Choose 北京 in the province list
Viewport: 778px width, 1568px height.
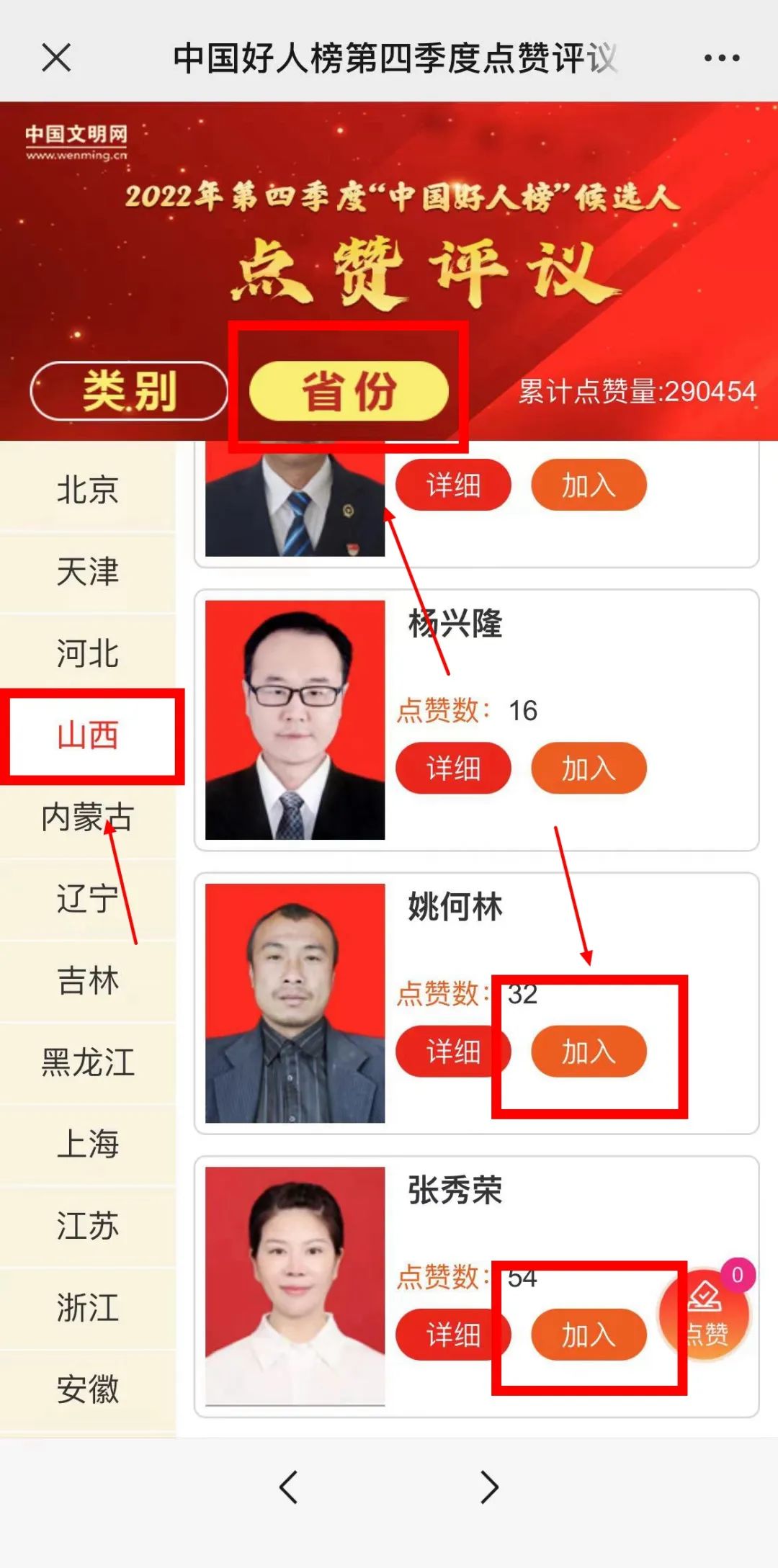tap(88, 490)
